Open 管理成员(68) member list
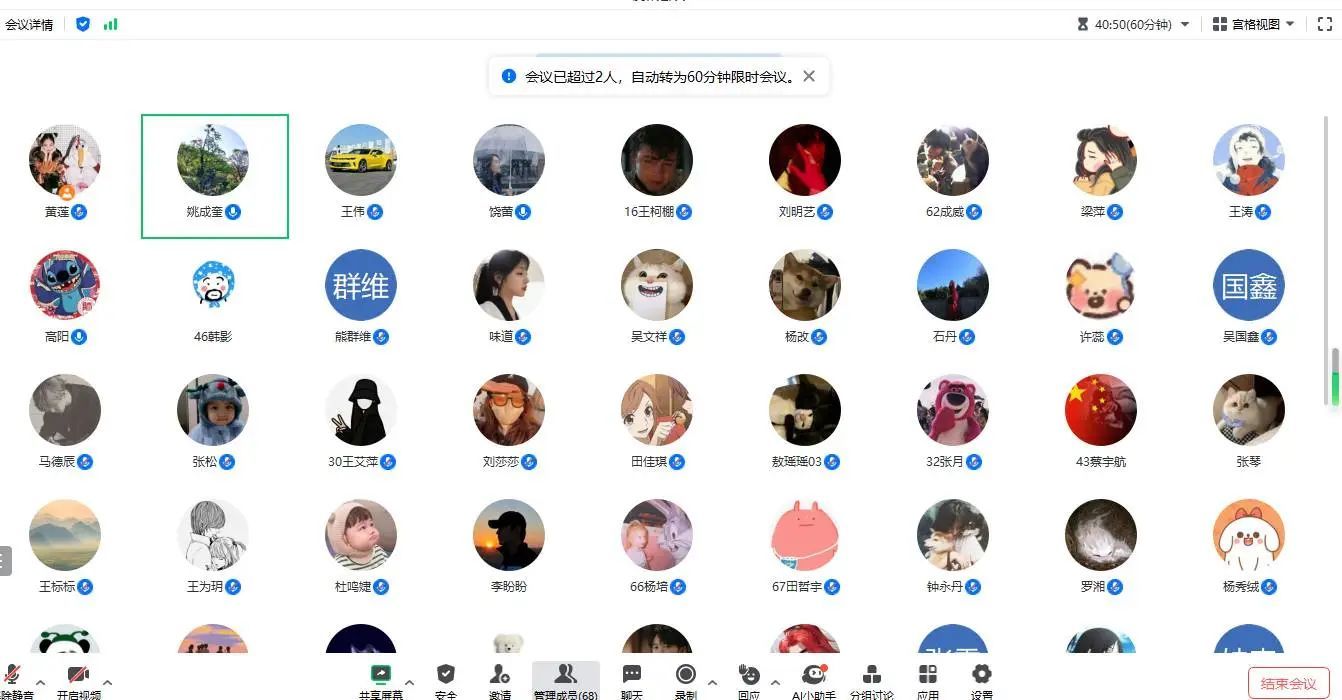Screen dimensions: 1342x700 click(565, 679)
